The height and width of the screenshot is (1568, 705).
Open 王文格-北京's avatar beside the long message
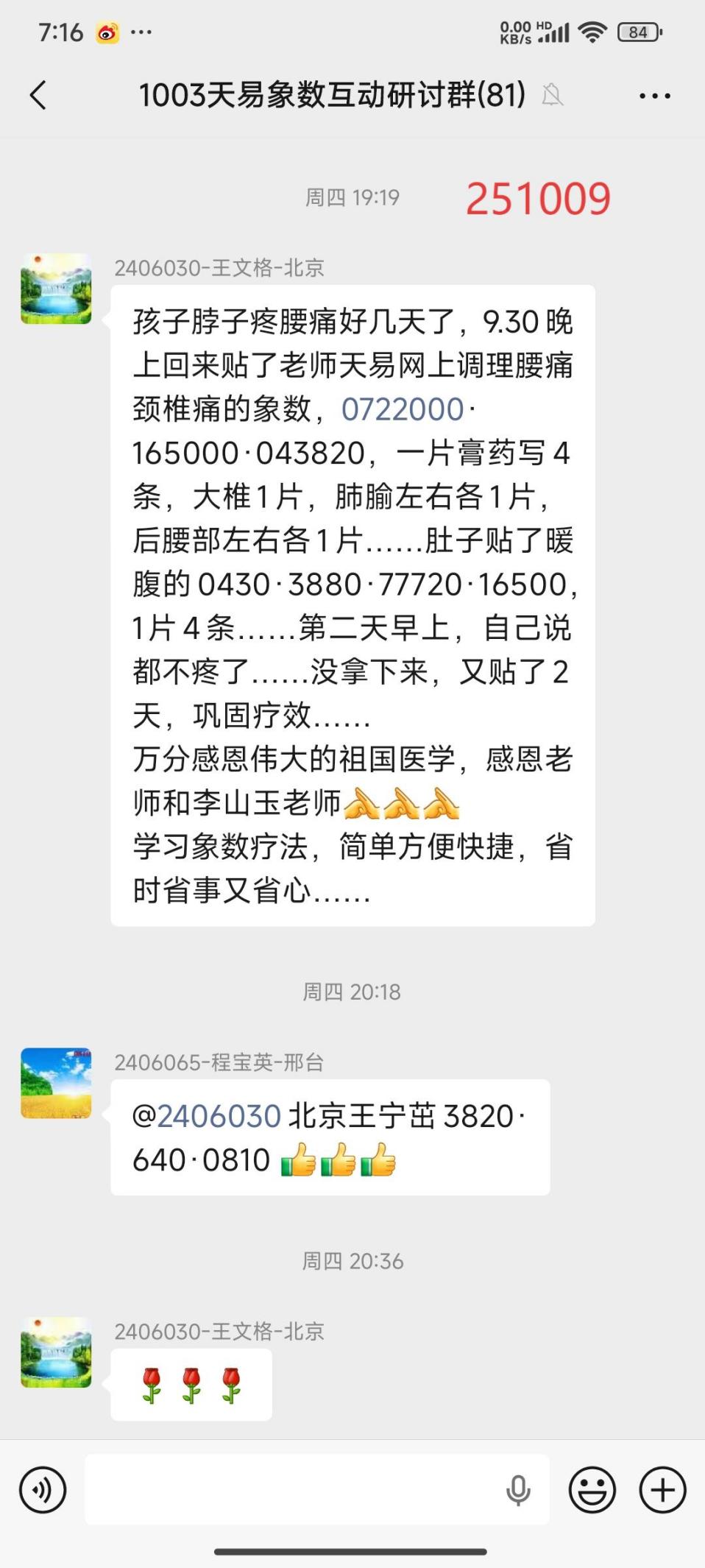pos(56,289)
